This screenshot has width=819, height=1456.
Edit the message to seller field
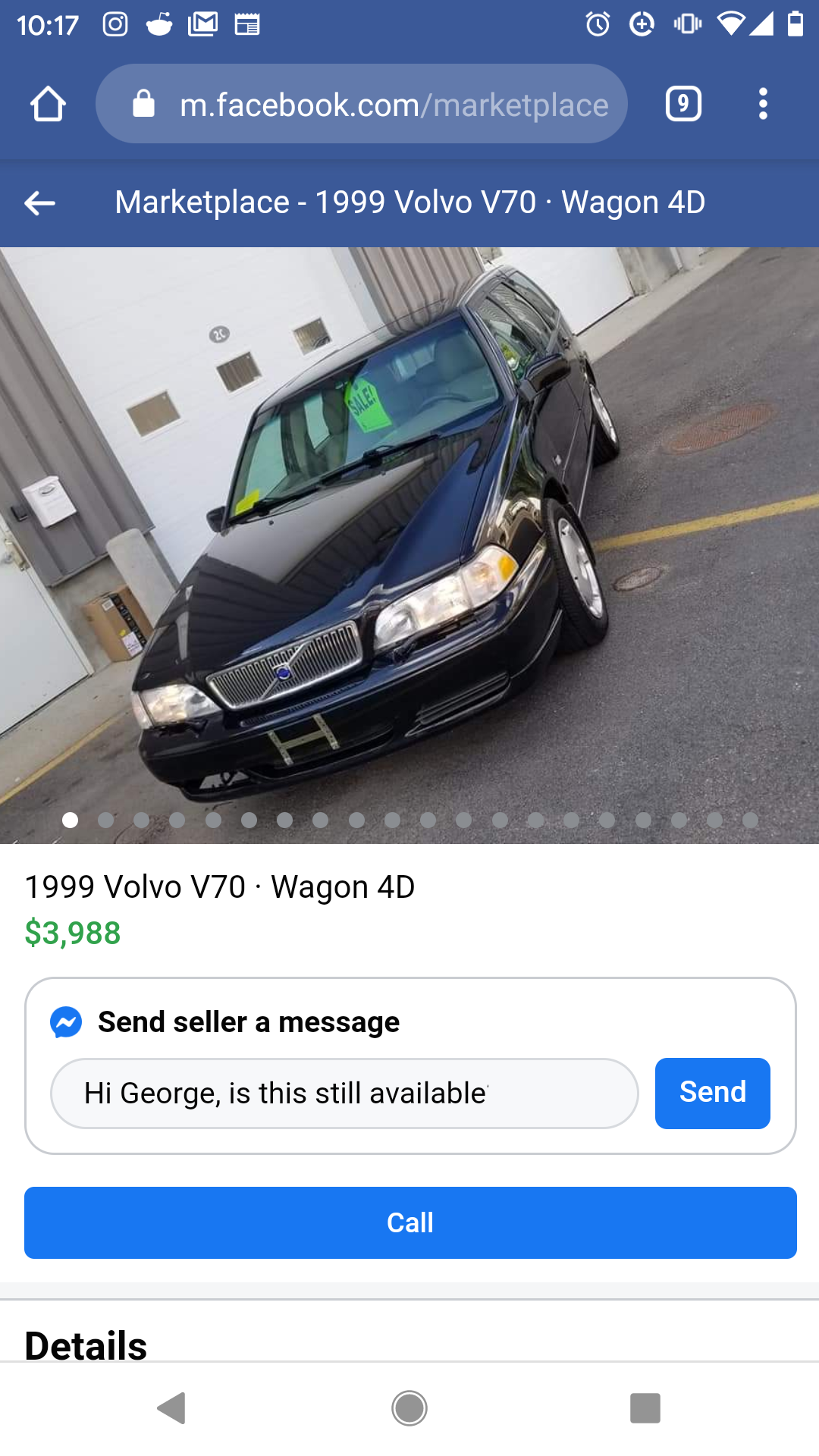click(344, 1094)
